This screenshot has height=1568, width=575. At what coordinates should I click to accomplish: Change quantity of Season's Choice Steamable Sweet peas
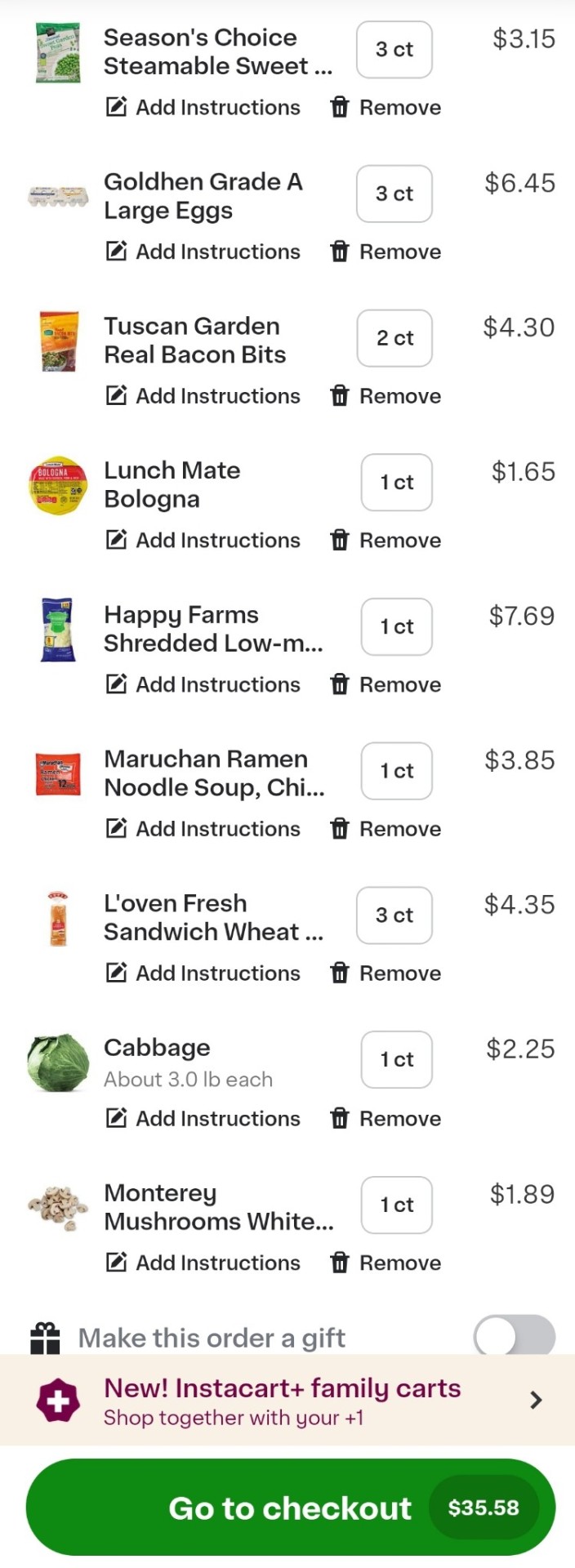(394, 50)
